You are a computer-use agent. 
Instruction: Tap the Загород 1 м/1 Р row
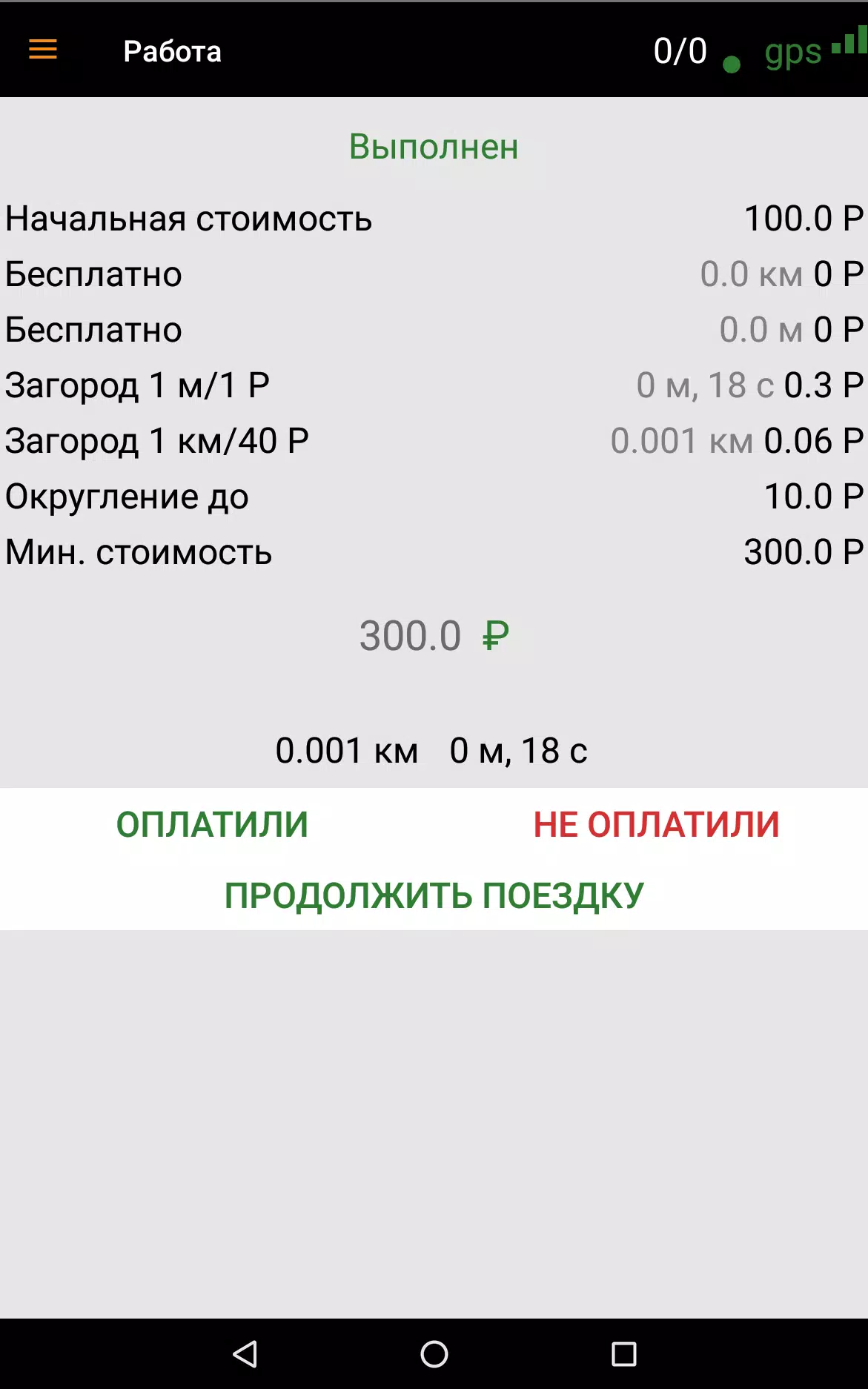click(433, 385)
